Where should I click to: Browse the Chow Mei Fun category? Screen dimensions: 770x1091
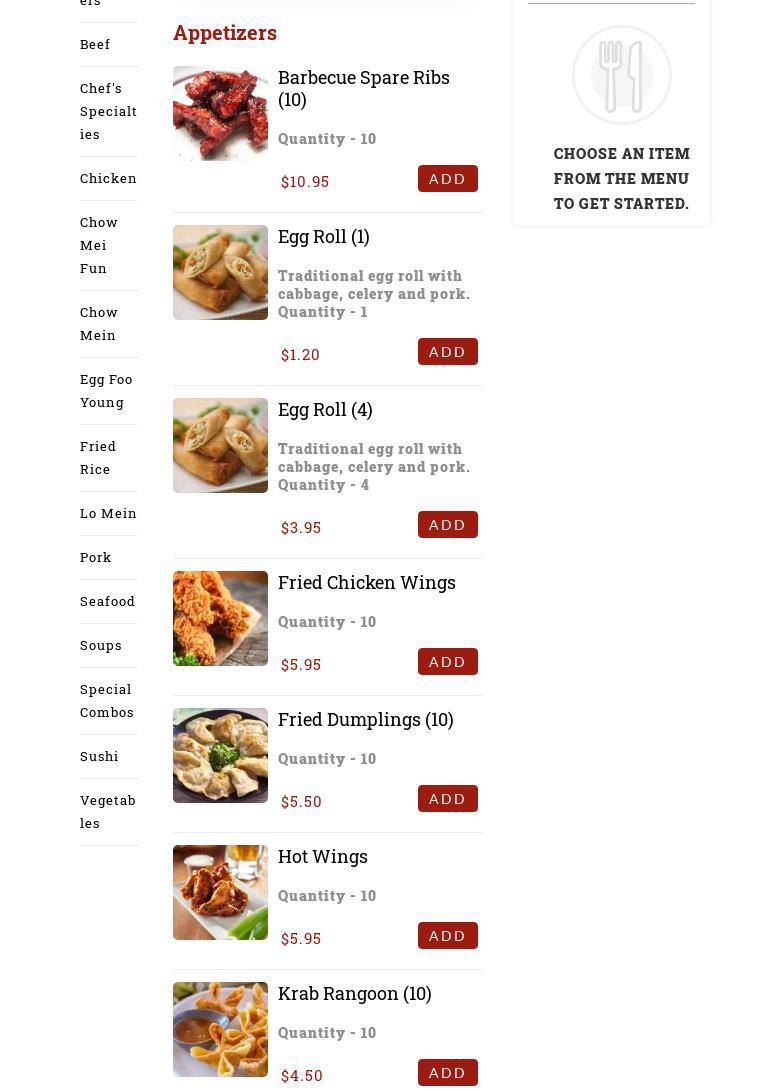tap(99, 245)
